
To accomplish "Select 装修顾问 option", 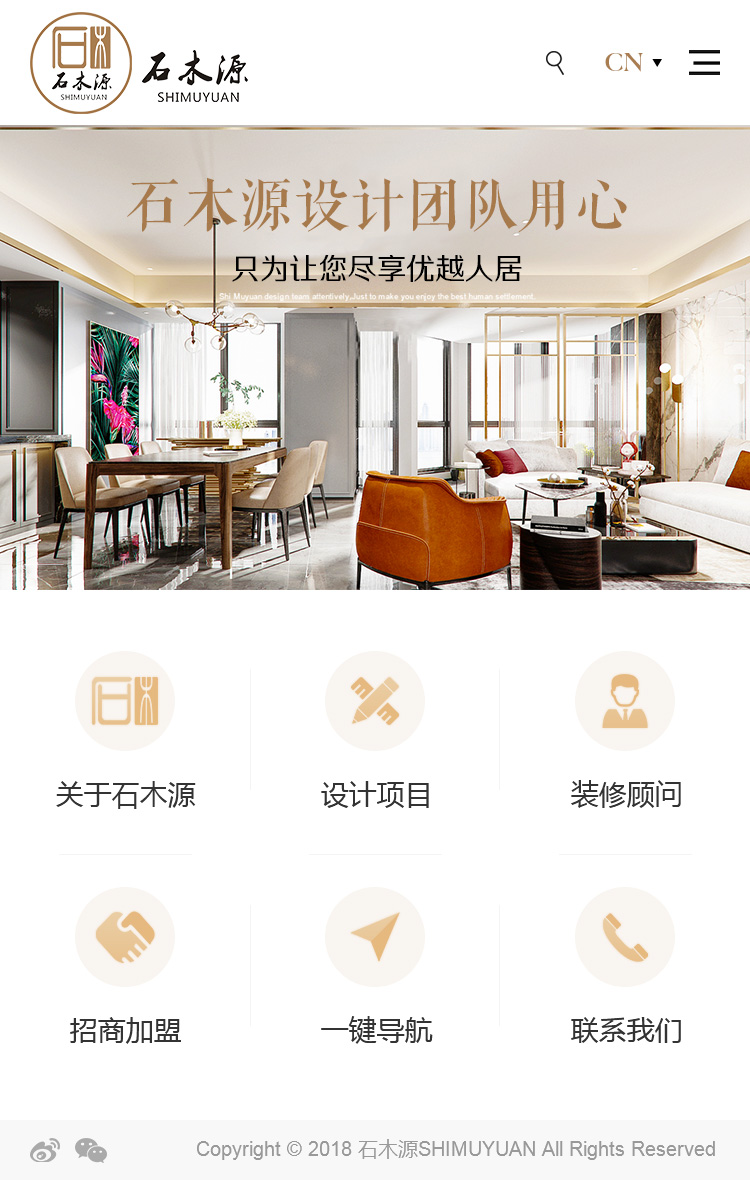I will [x=625, y=731].
